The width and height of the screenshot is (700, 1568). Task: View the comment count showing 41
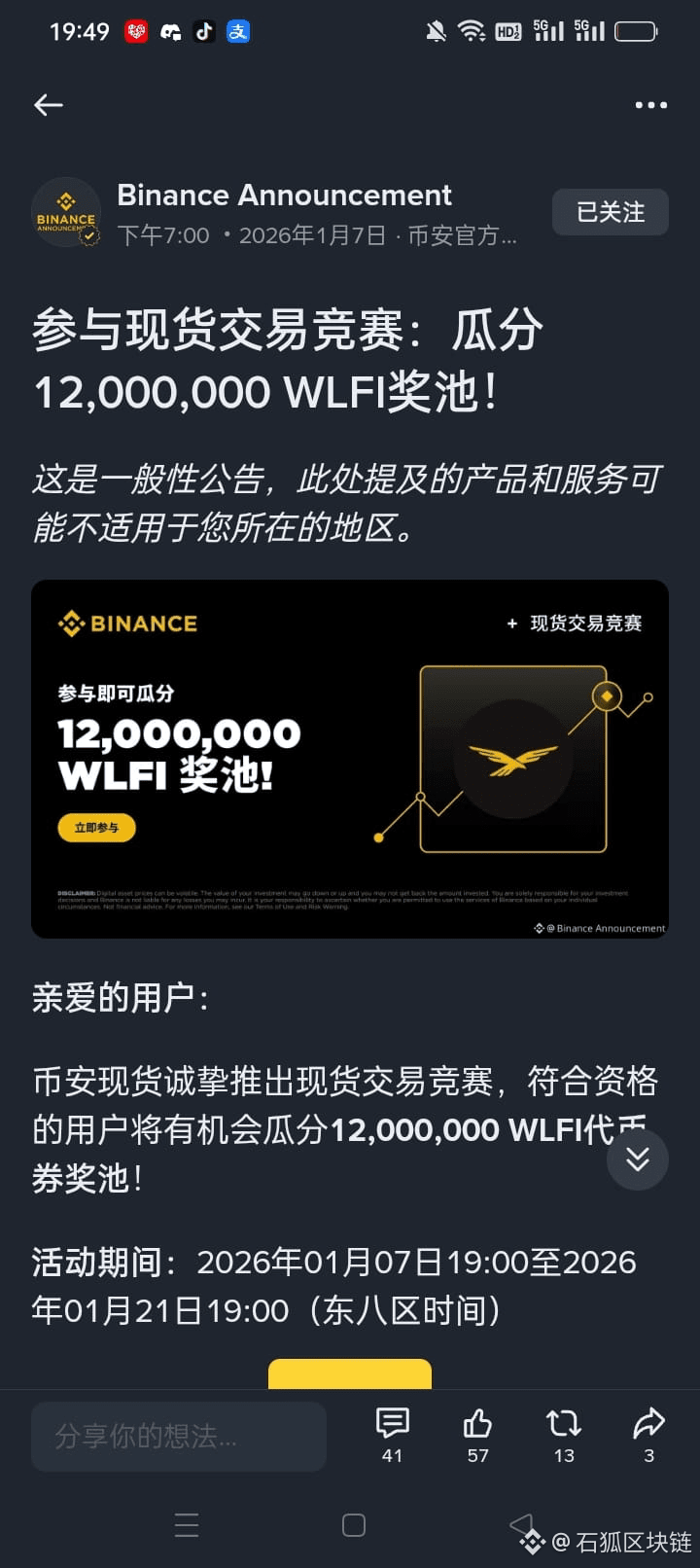392,1456
